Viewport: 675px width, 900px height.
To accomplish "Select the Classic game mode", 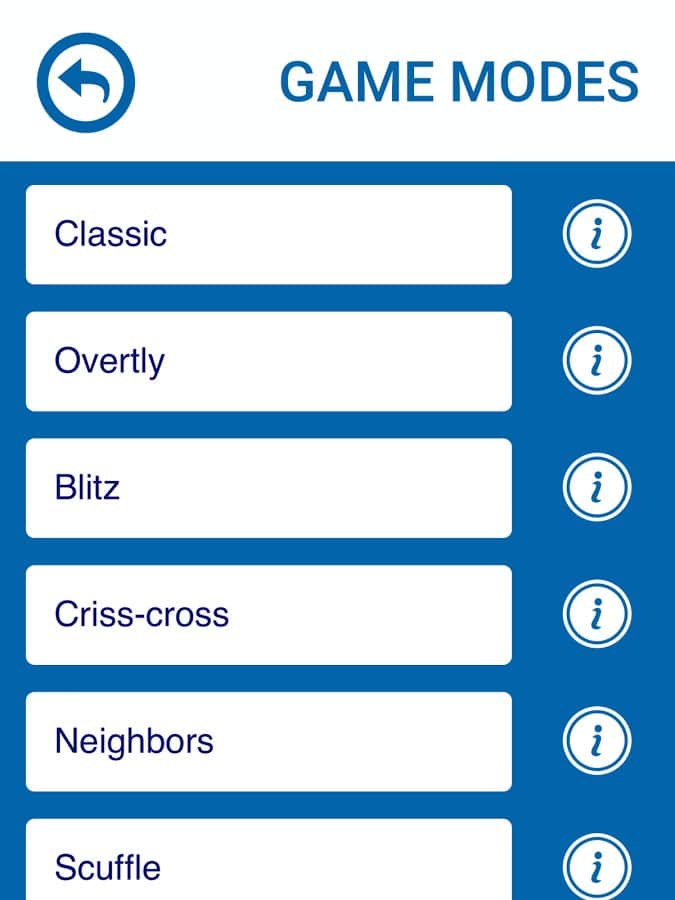I will pyautogui.click(x=268, y=235).
